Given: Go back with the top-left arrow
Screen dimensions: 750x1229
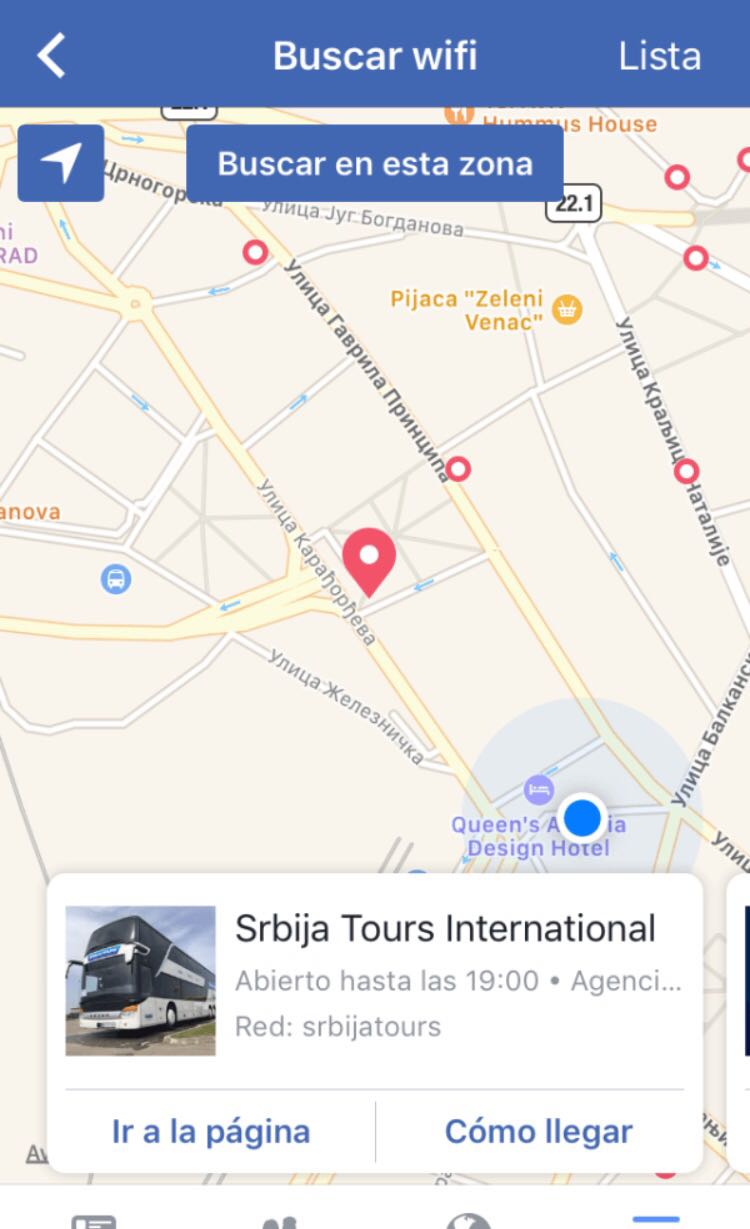Looking at the screenshot, I should [x=52, y=55].
